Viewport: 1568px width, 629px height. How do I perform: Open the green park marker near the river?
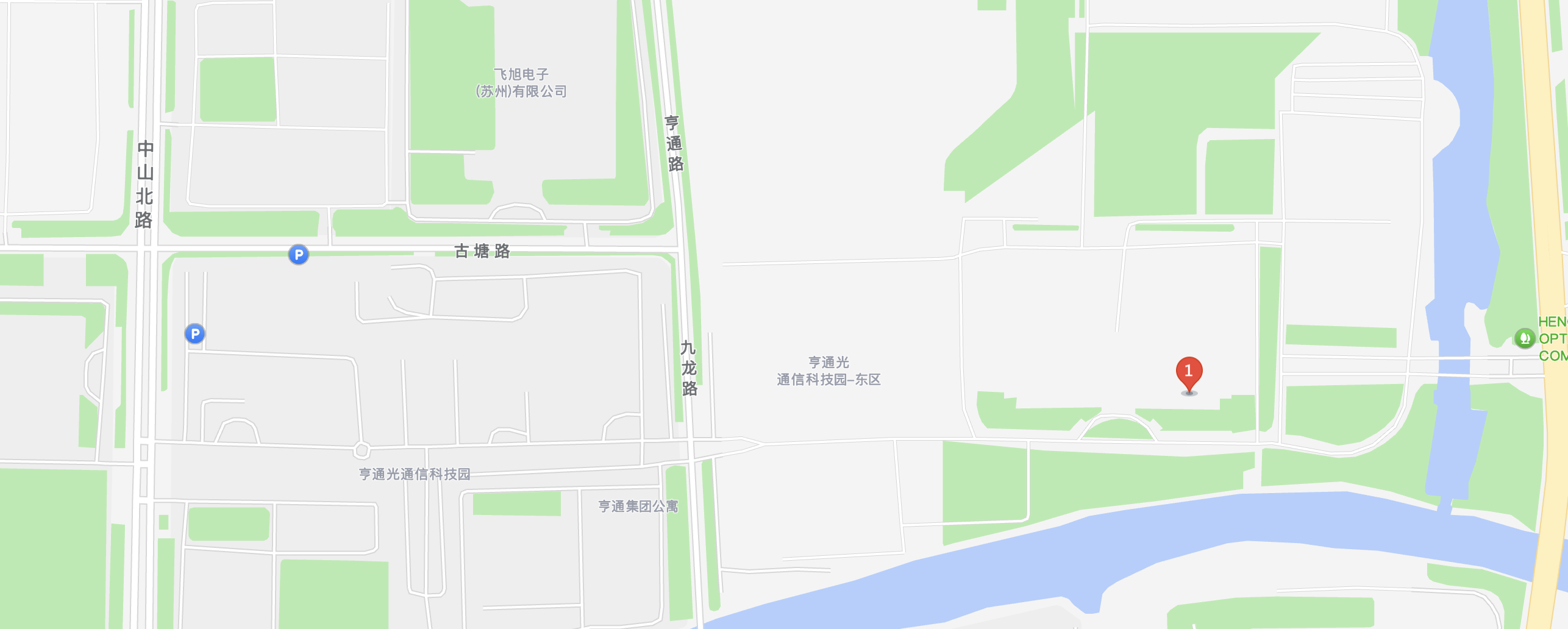pyautogui.click(x=1524, y=338)
